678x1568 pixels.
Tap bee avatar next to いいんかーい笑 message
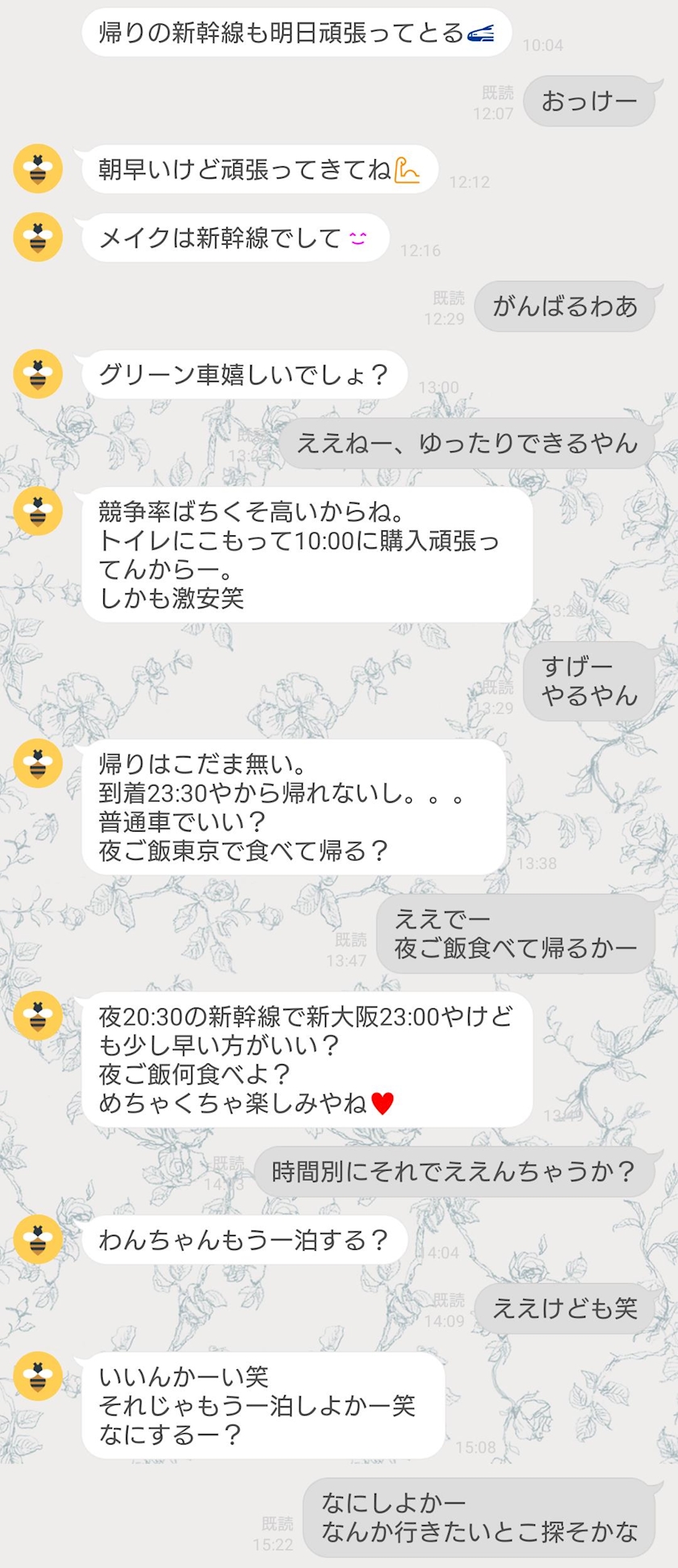(38, 1376)
